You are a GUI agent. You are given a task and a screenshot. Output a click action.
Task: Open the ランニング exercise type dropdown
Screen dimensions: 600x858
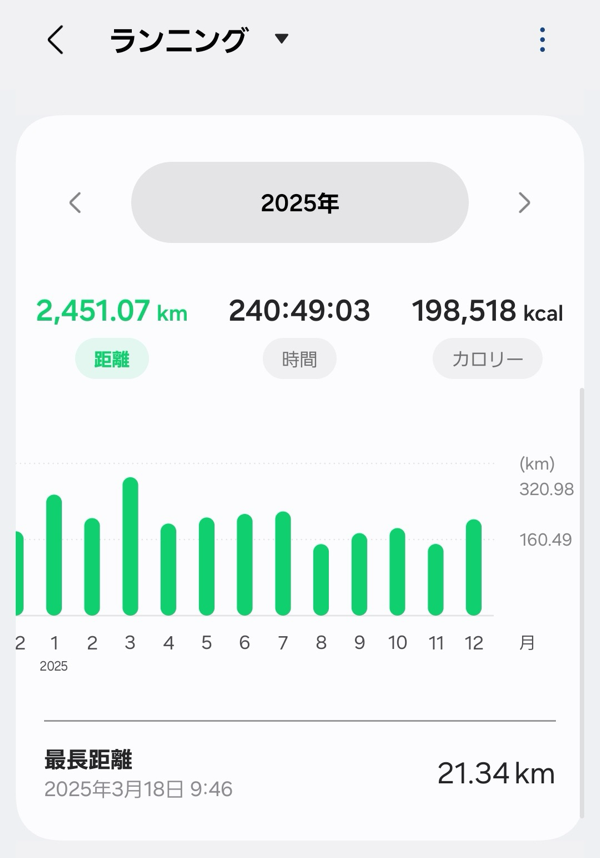281,40
